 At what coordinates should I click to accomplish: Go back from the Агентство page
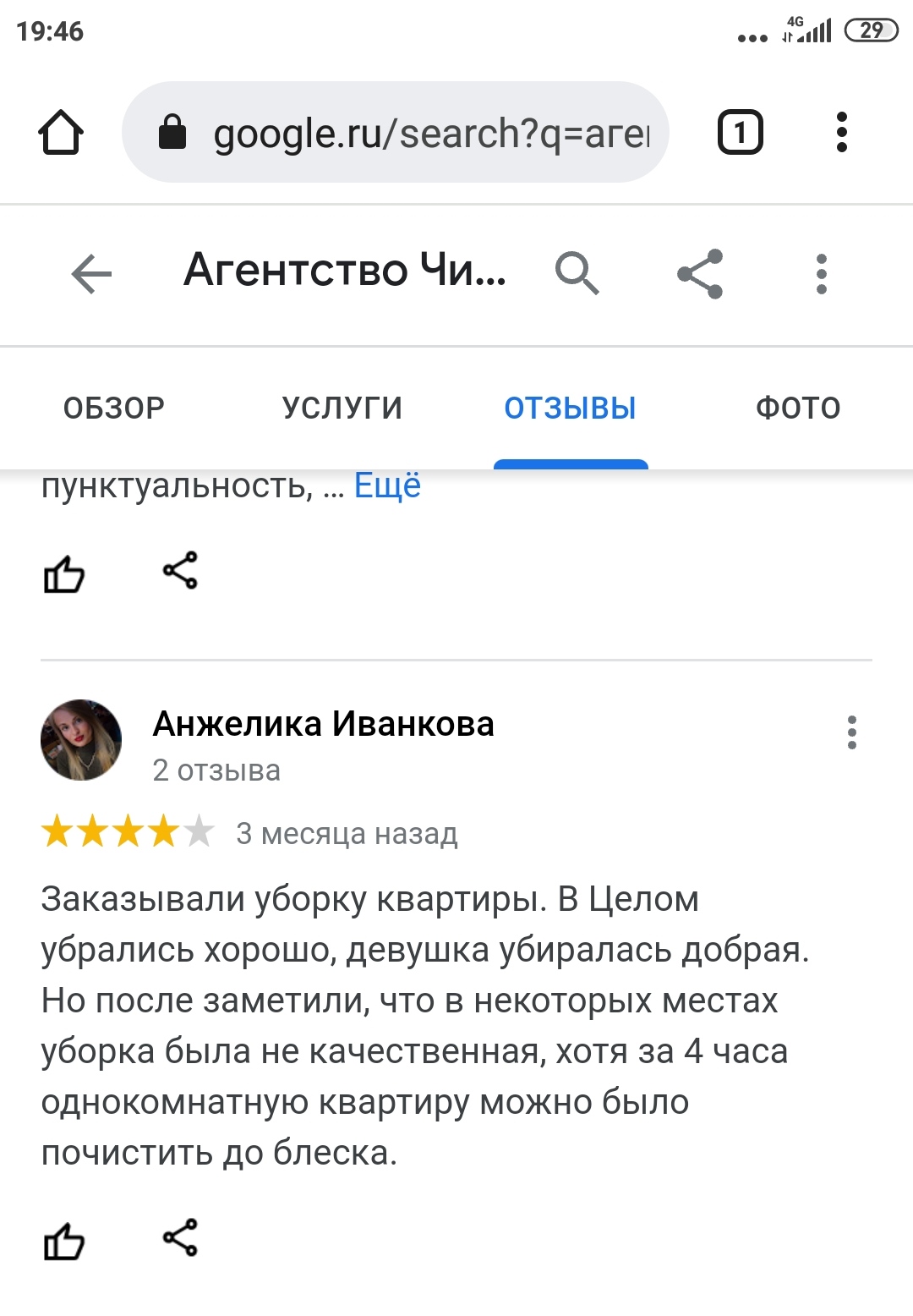[x=91, y=274]
